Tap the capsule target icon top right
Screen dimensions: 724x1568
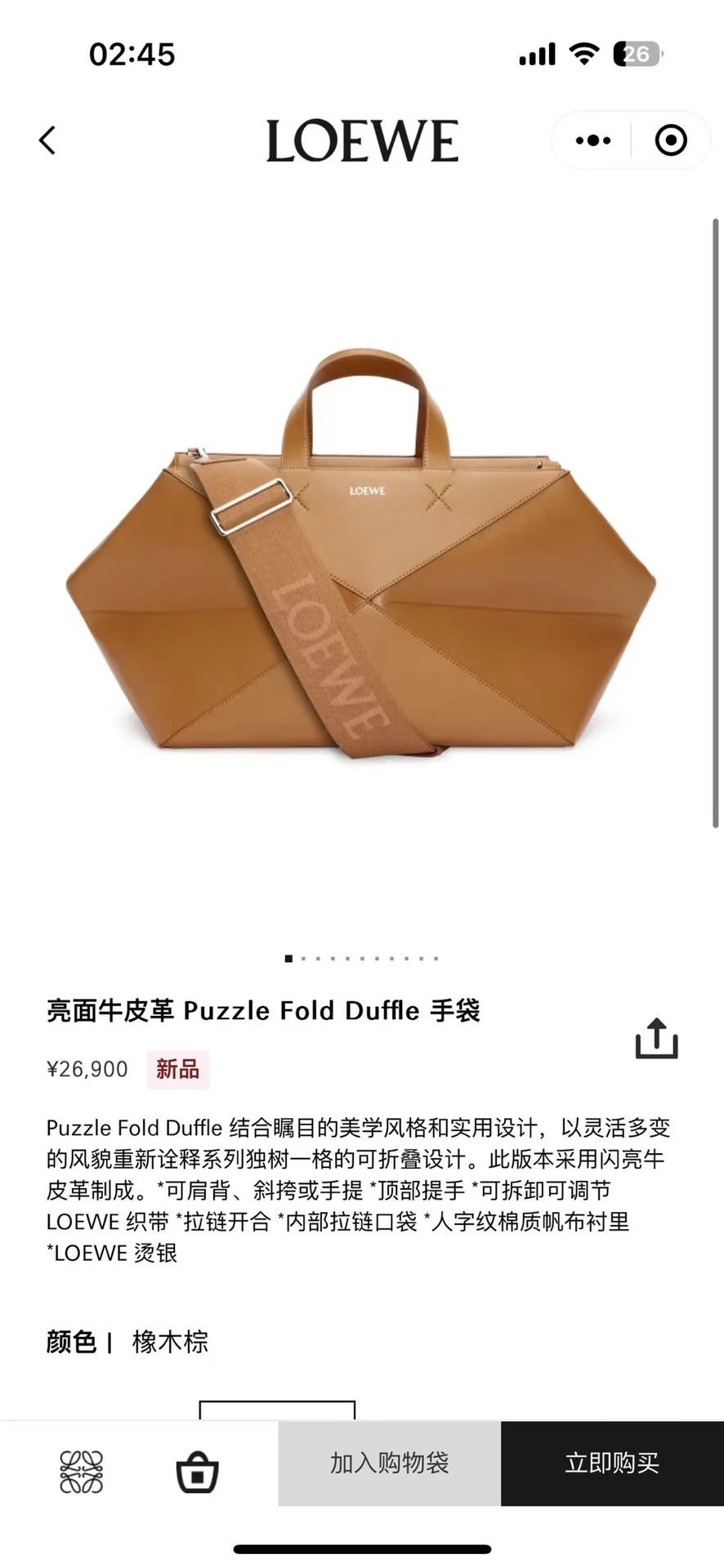pyautogui.click(x=670, y=140)
